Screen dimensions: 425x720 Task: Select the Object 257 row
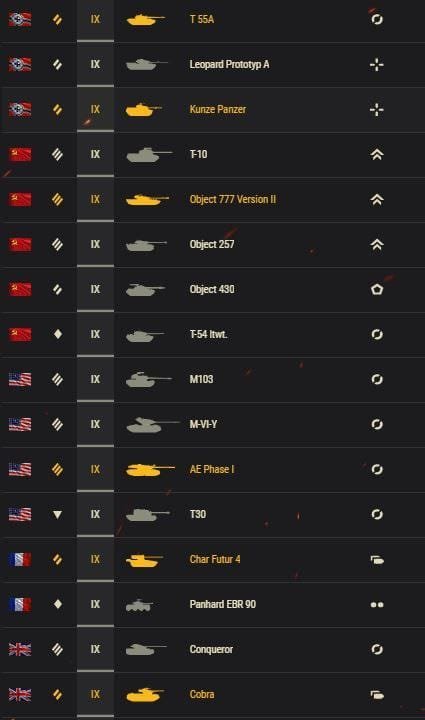point(212,245)
